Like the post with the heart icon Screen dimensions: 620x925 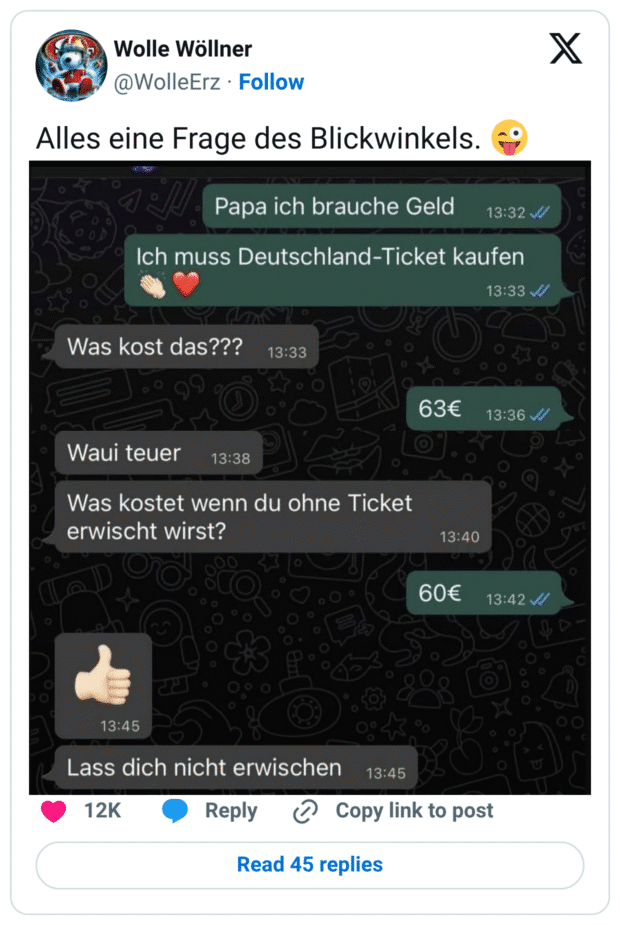point(53,811)
